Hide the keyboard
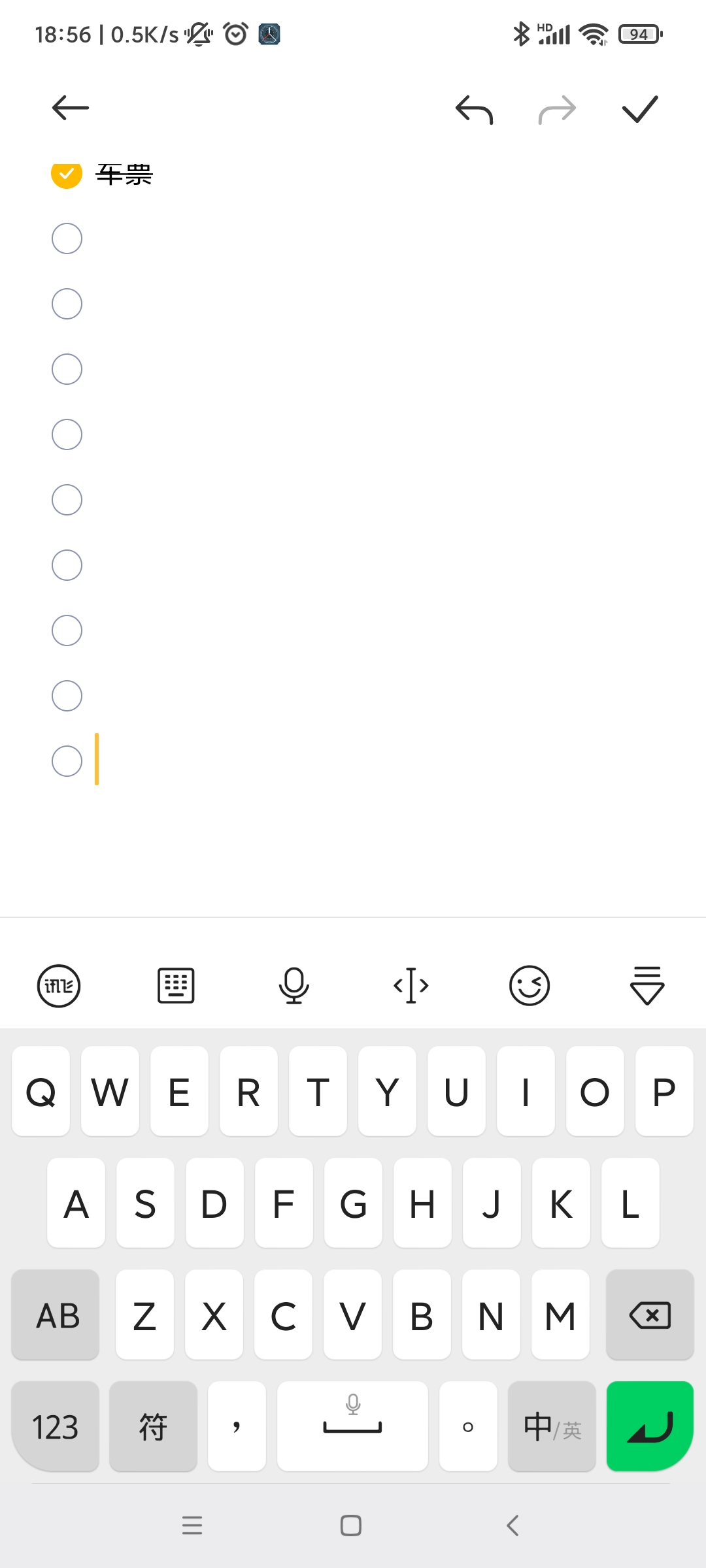706x1568 pixels. (647, 986)
